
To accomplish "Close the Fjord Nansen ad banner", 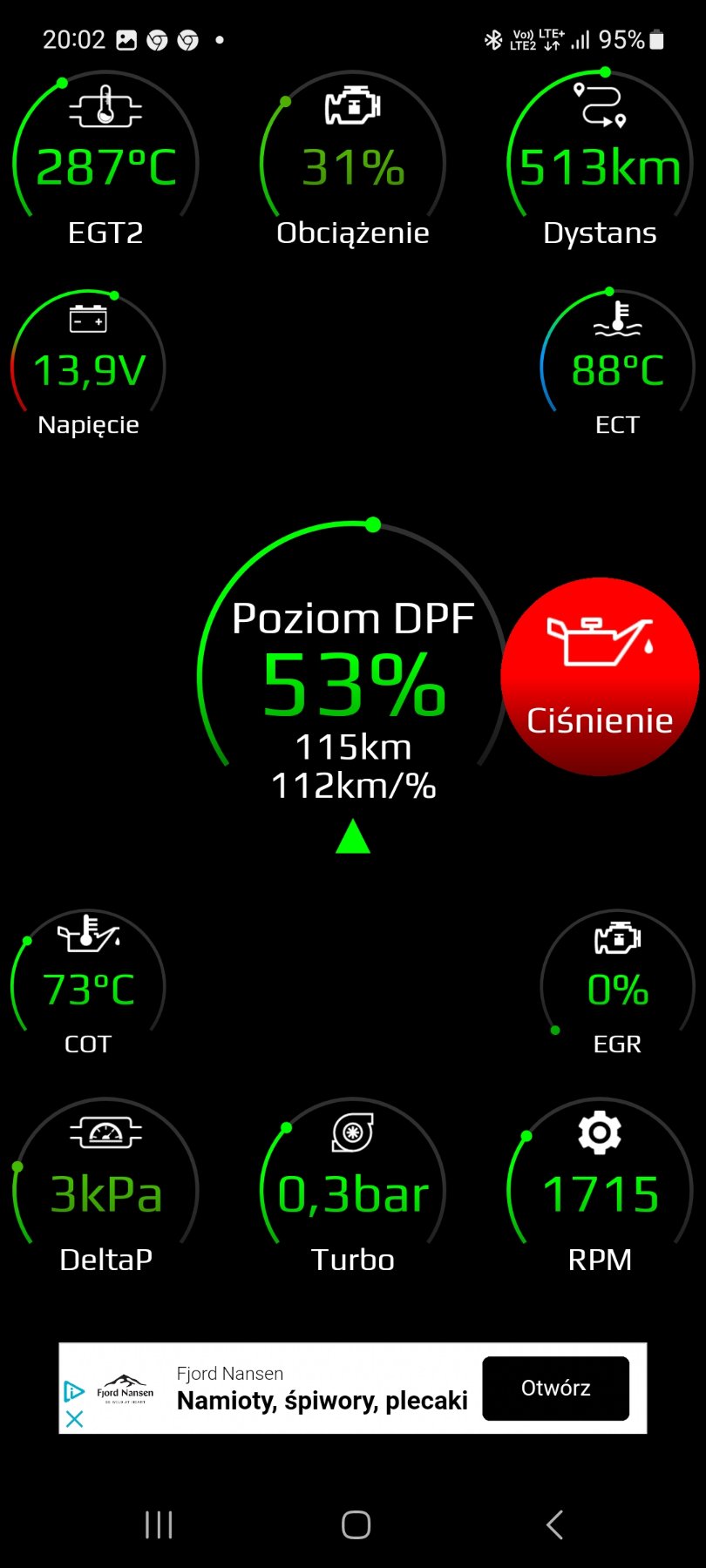I will (75, 1419).
